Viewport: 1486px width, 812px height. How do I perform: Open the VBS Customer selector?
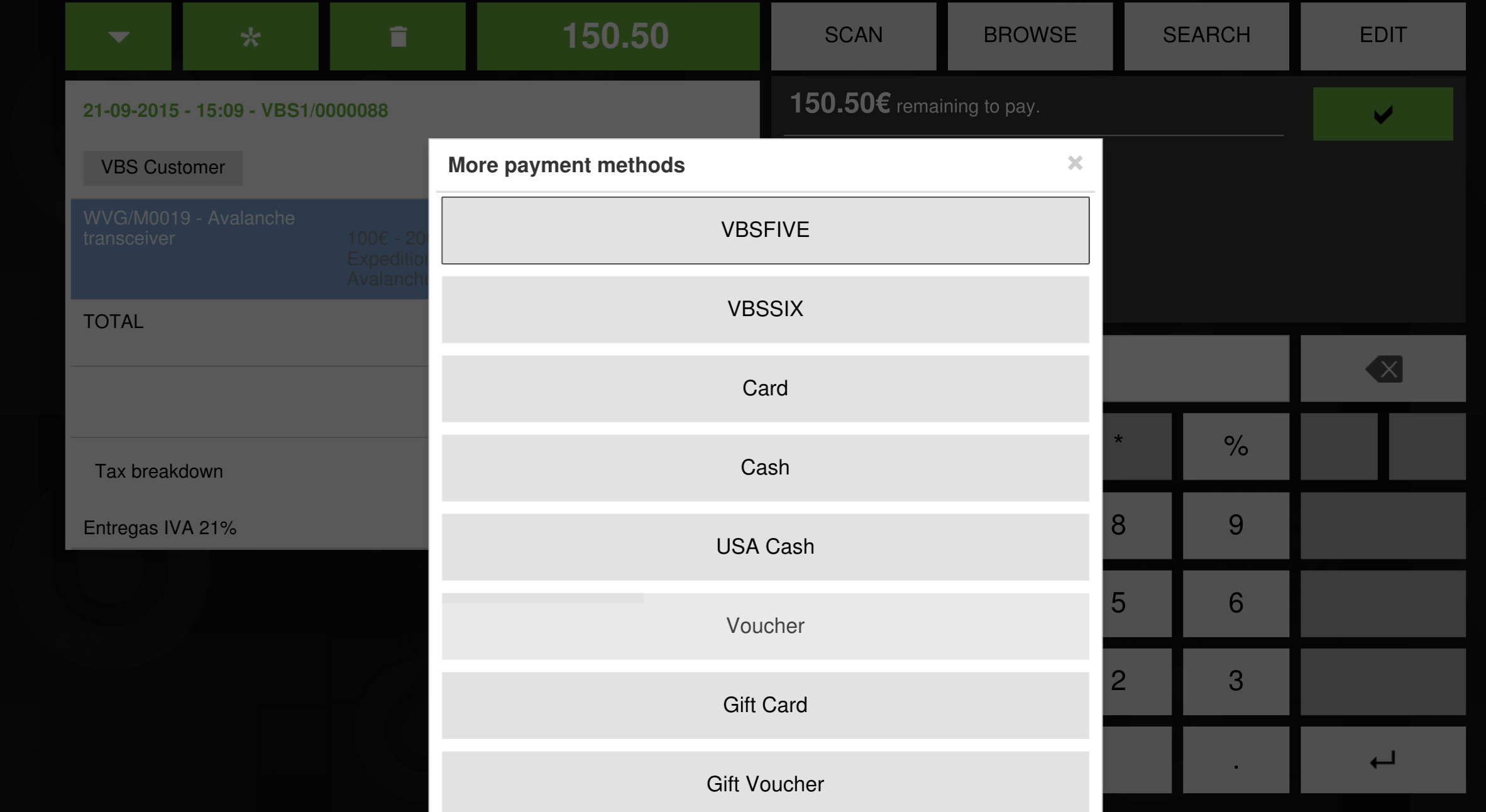pyautogui.click(x=163, y=168)
